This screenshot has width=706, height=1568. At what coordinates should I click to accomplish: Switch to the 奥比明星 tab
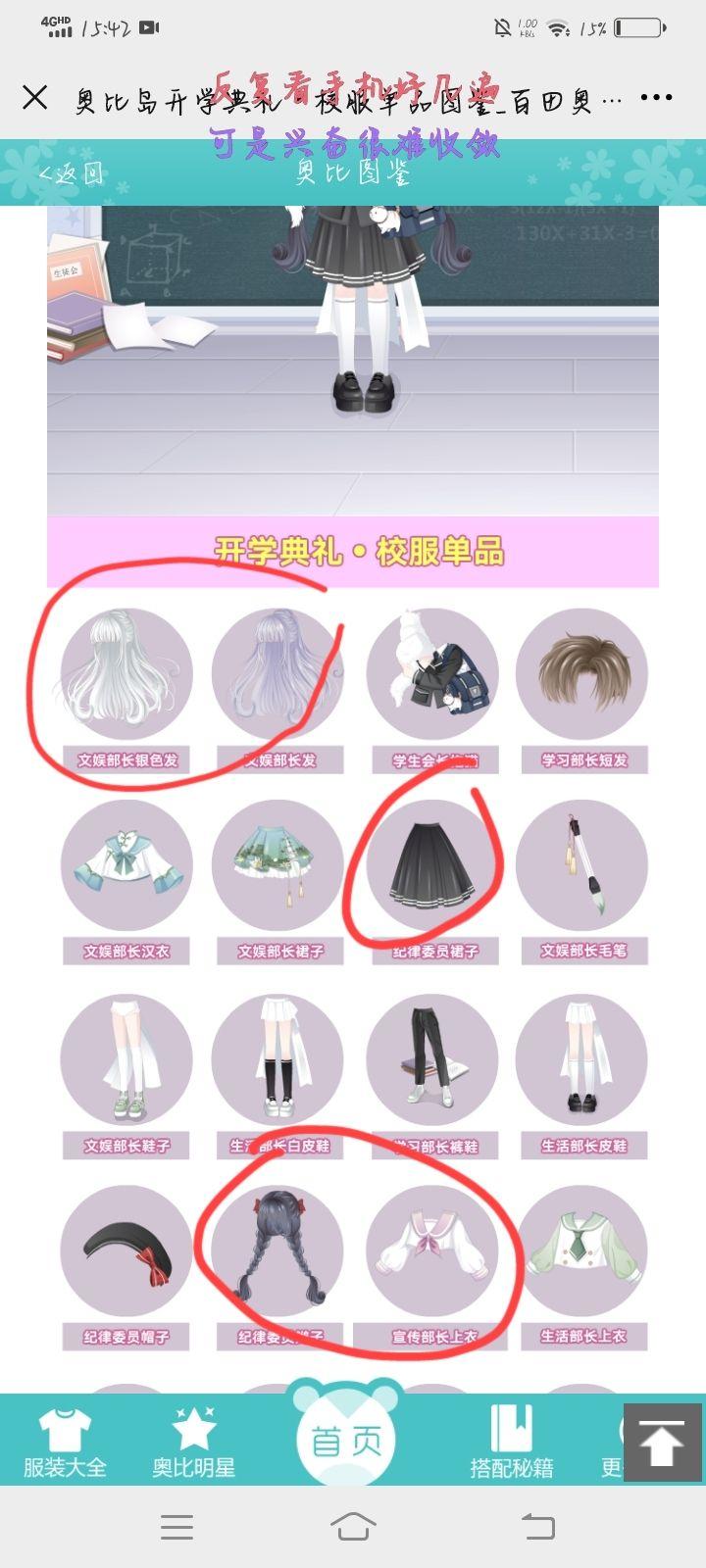(x=193, y=1443)
